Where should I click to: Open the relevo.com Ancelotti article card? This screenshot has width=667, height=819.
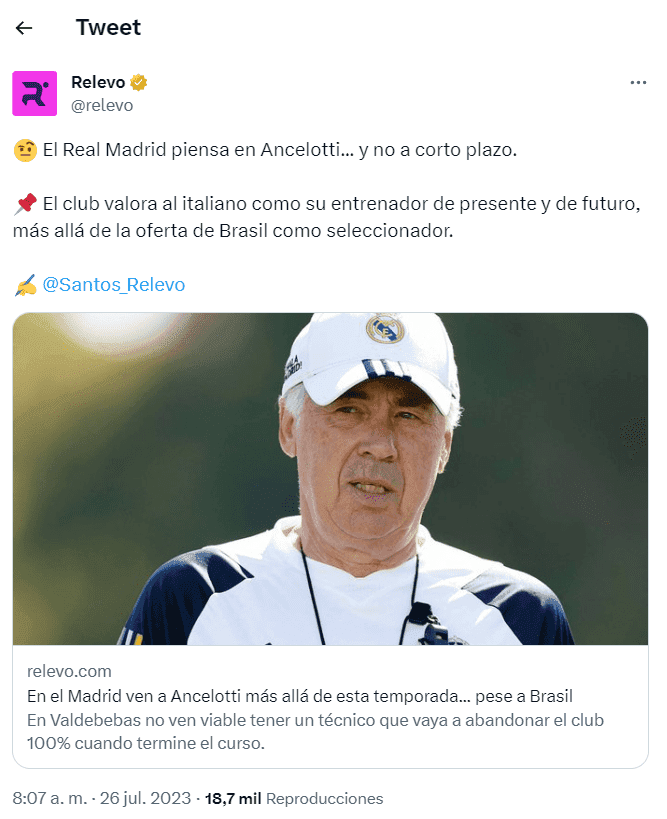coord(330,540)
